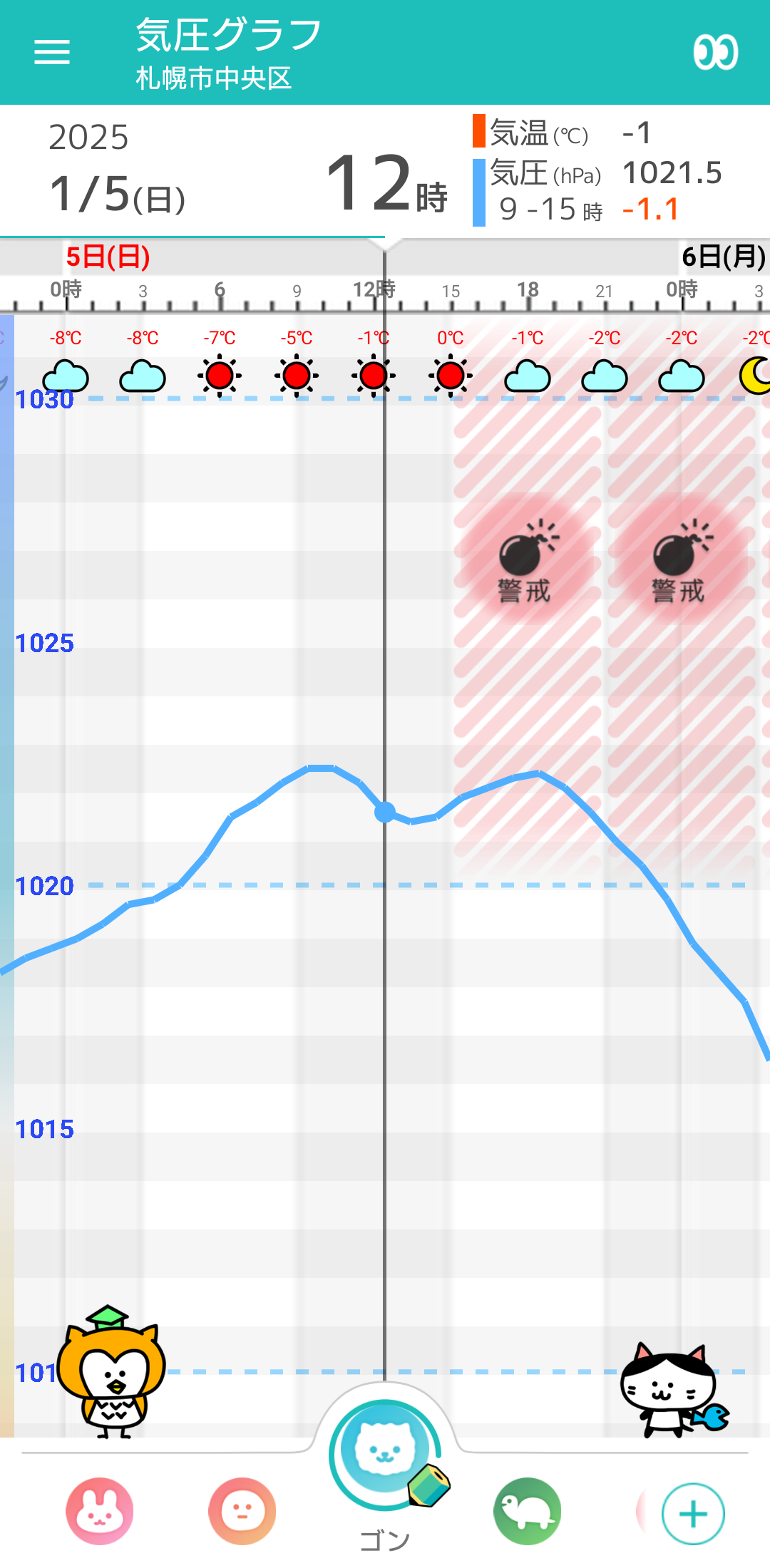Open the ゴン record button

pos(385,1454)
